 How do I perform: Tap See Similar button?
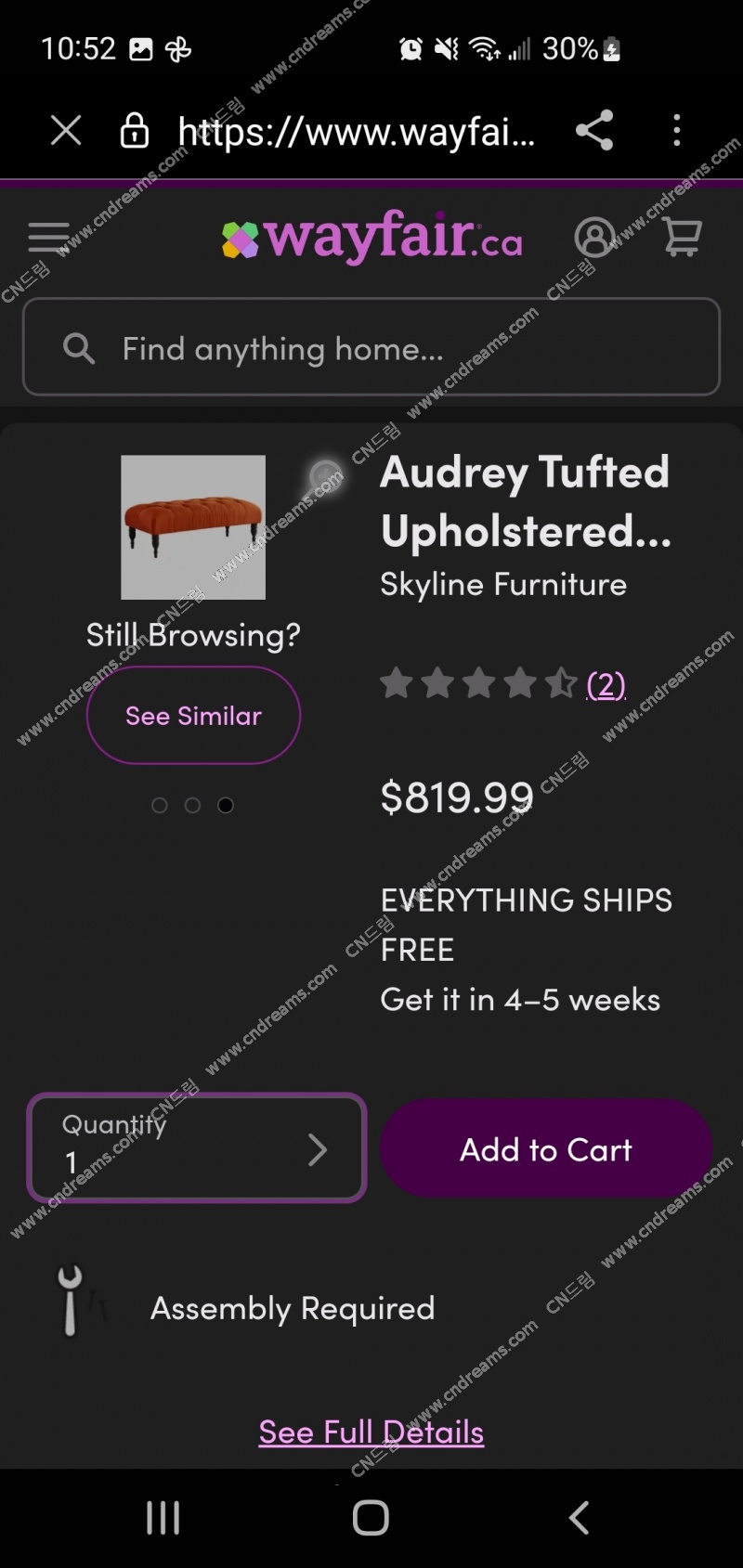pos(193,716)
